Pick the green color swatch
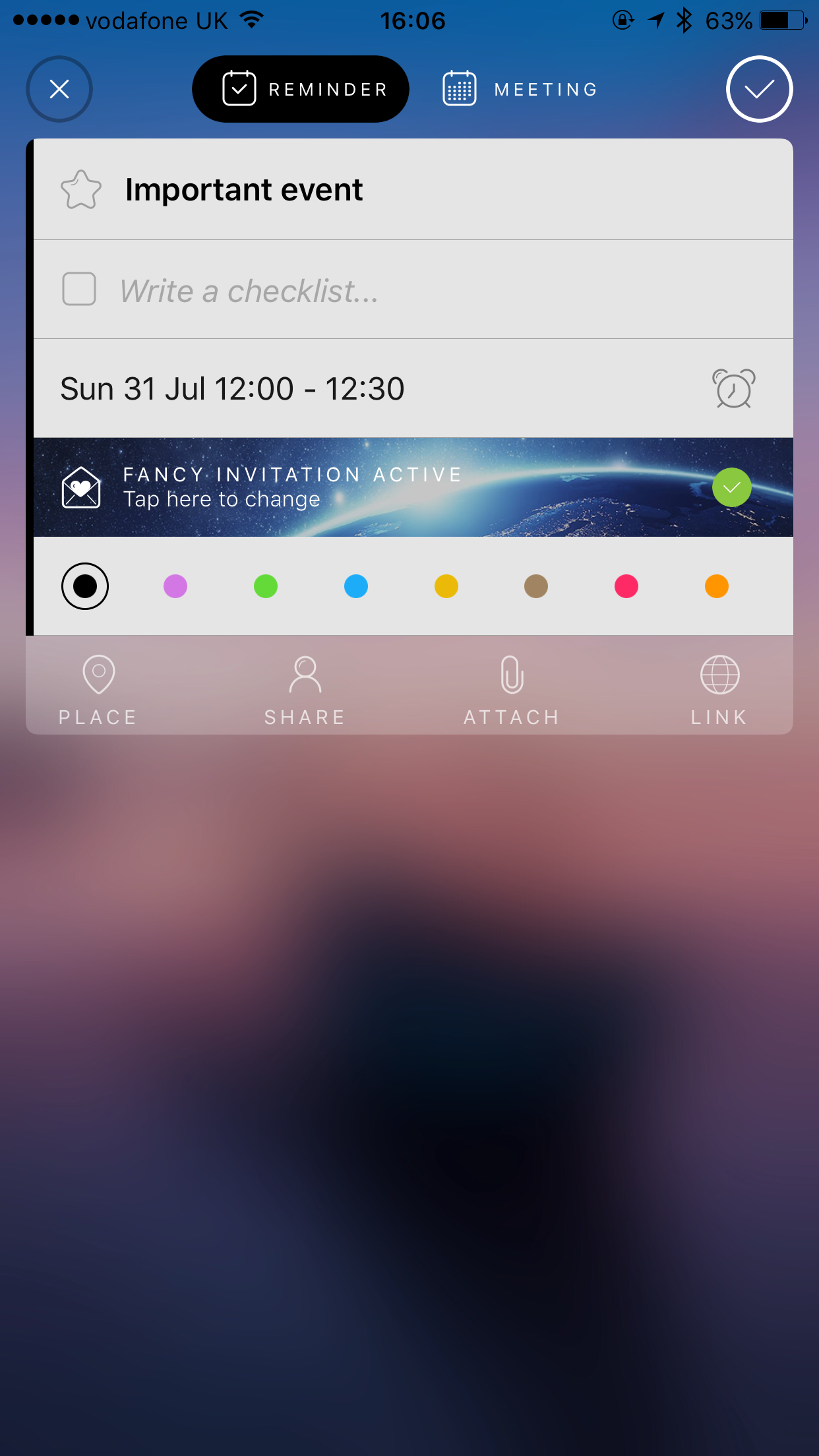The image size is (819, 1456). click(x=266, y=586)
